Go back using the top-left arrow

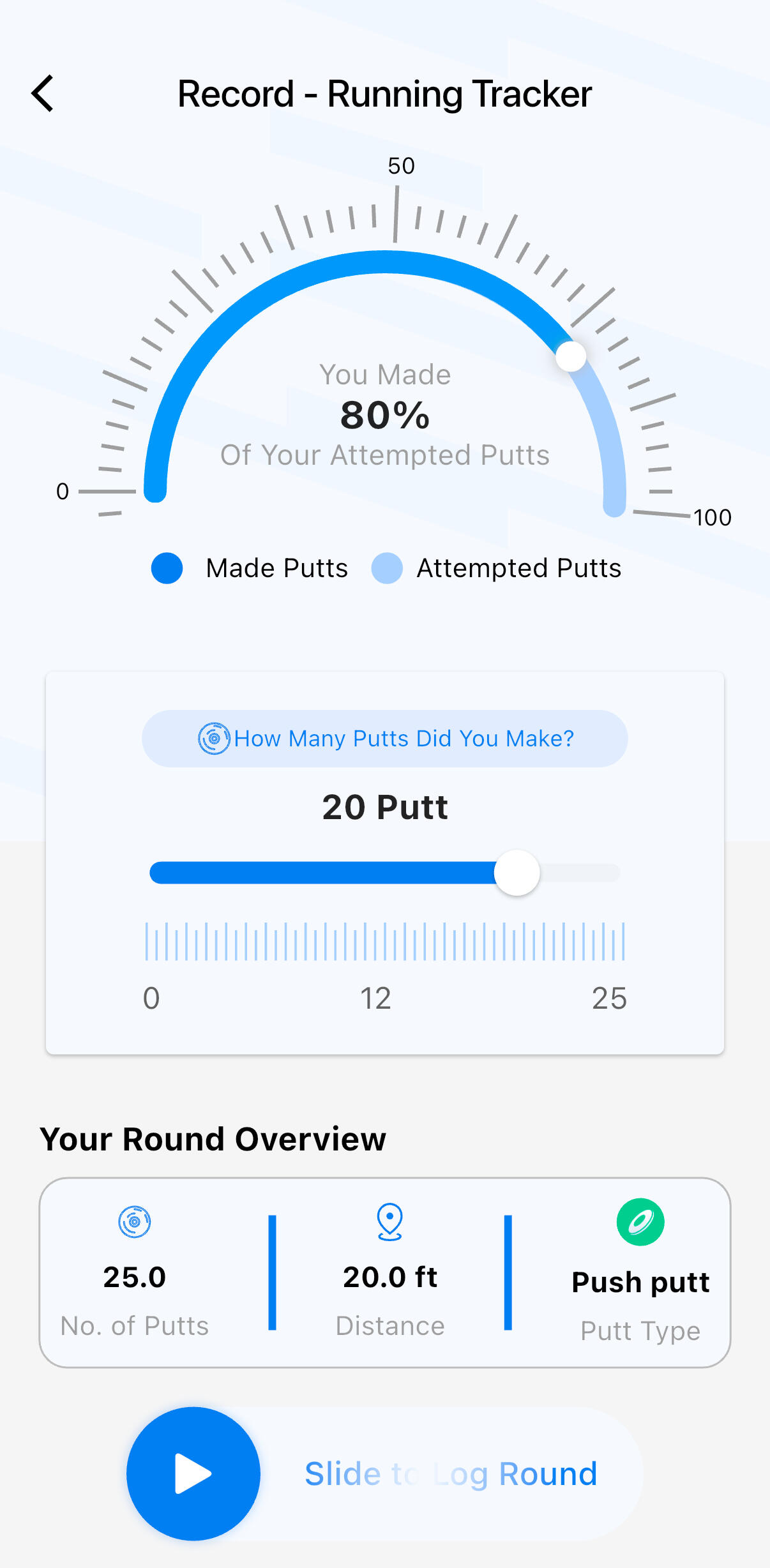click(43, 94)
